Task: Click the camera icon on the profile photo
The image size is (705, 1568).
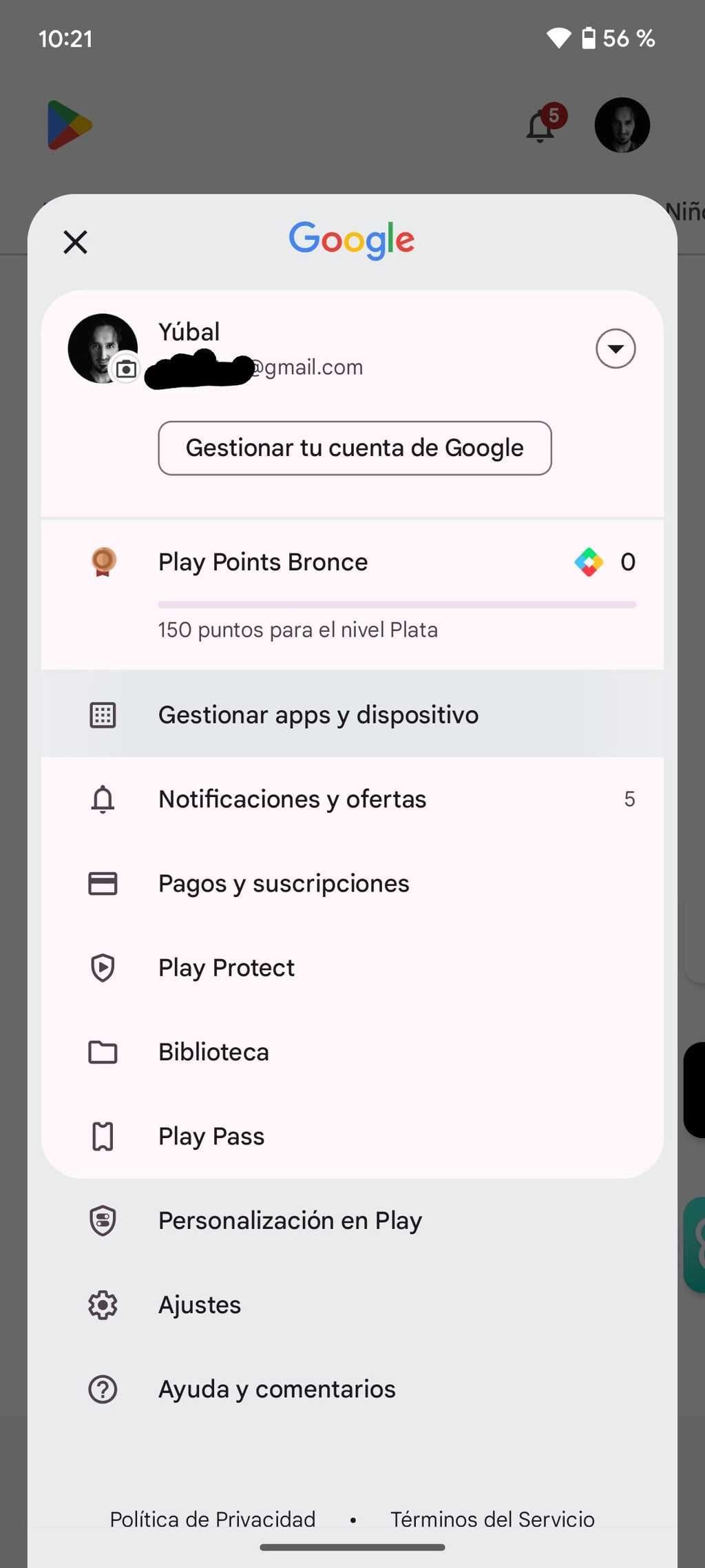Action: [x=125, y=369]
